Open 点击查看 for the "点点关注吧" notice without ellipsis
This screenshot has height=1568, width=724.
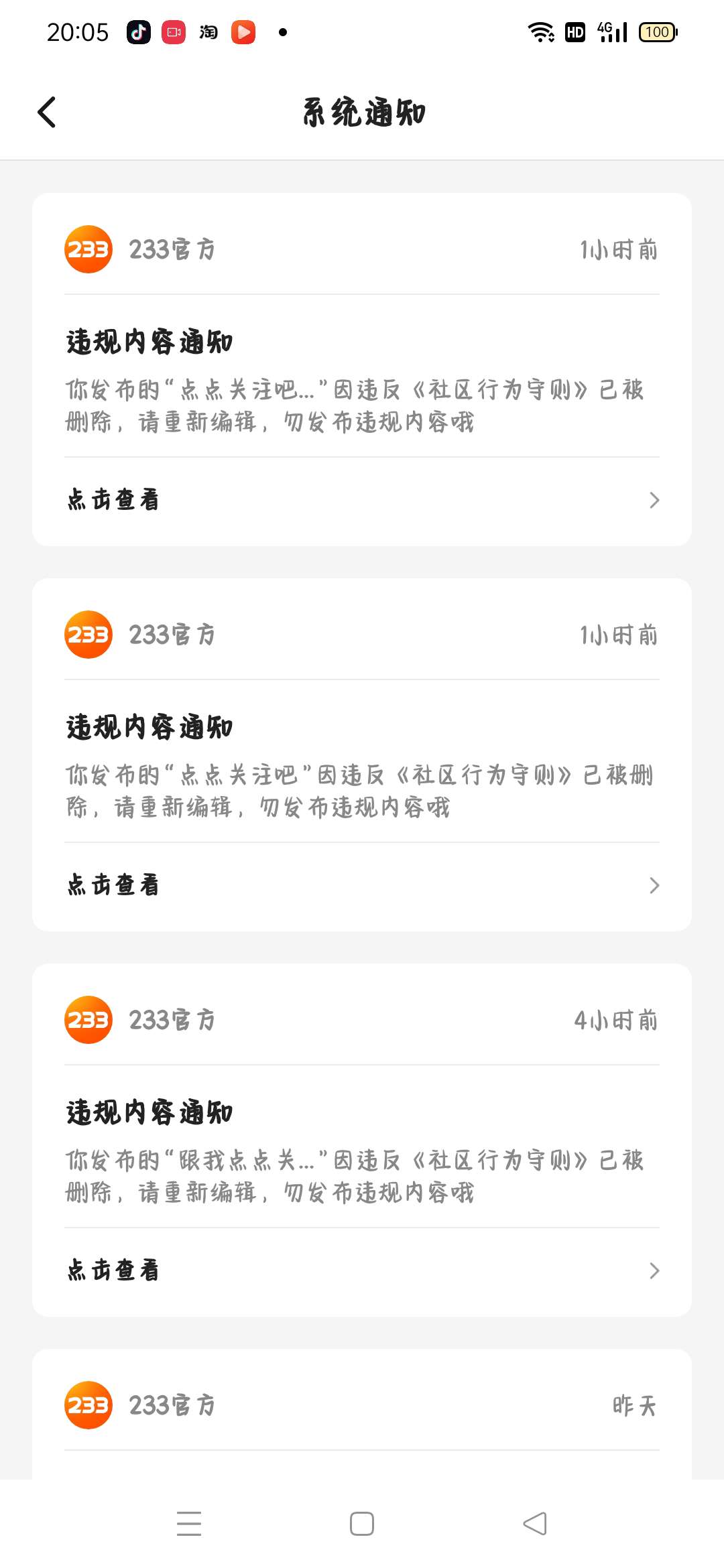click(x=362, y=885)
